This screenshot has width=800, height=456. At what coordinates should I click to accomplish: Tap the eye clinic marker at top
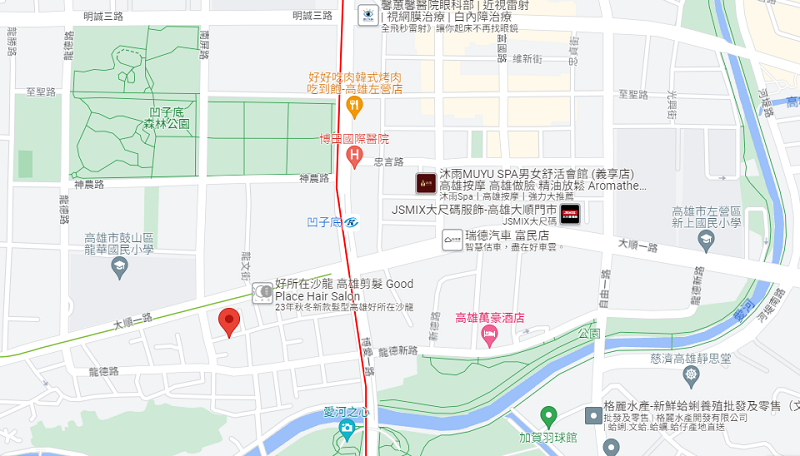point(368,14)
